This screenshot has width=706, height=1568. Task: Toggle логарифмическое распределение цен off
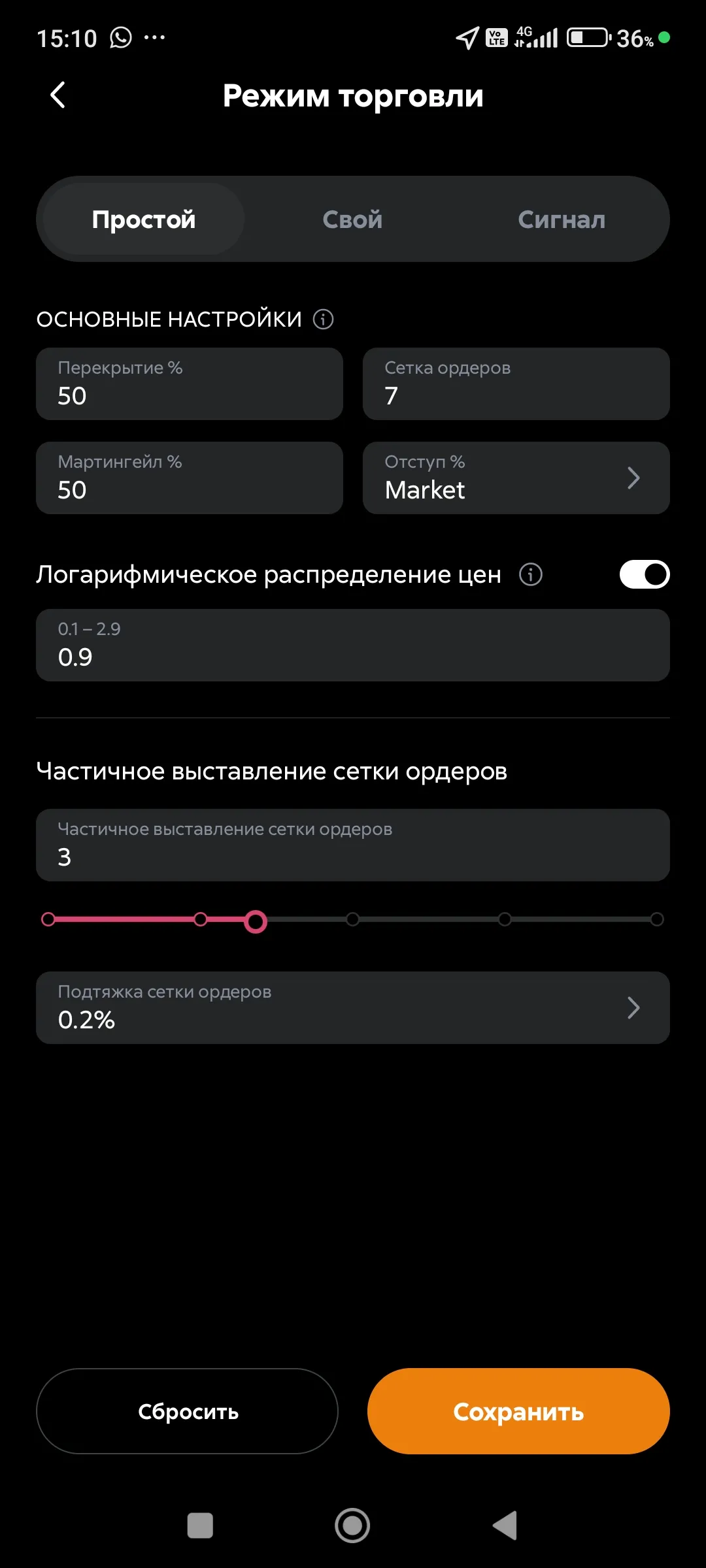644,574
